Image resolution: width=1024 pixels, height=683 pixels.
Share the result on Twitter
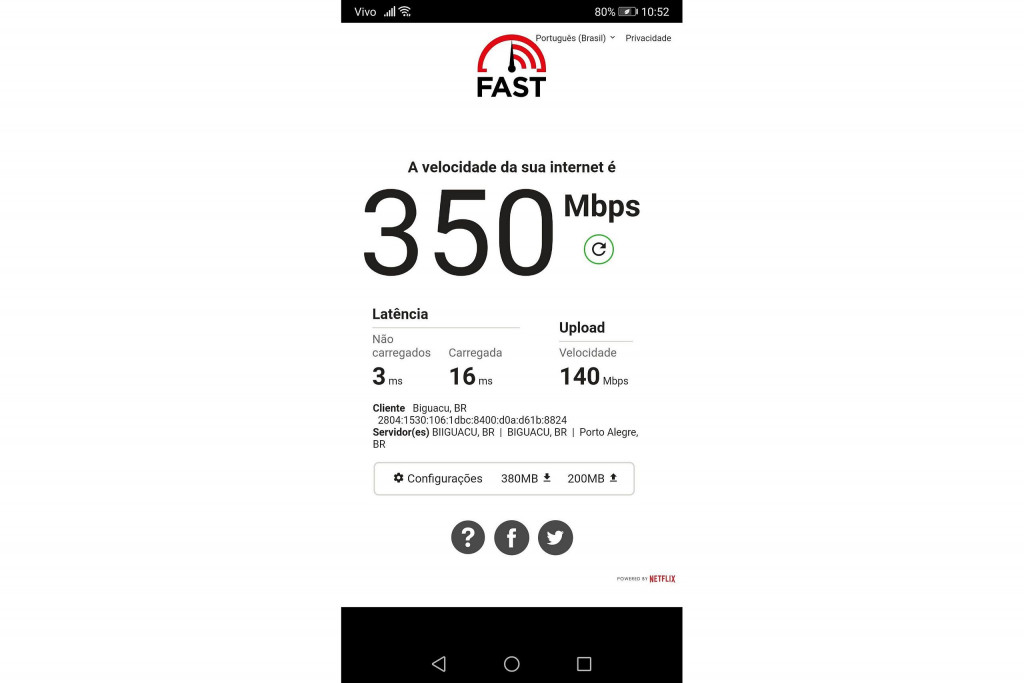point(555,538)
